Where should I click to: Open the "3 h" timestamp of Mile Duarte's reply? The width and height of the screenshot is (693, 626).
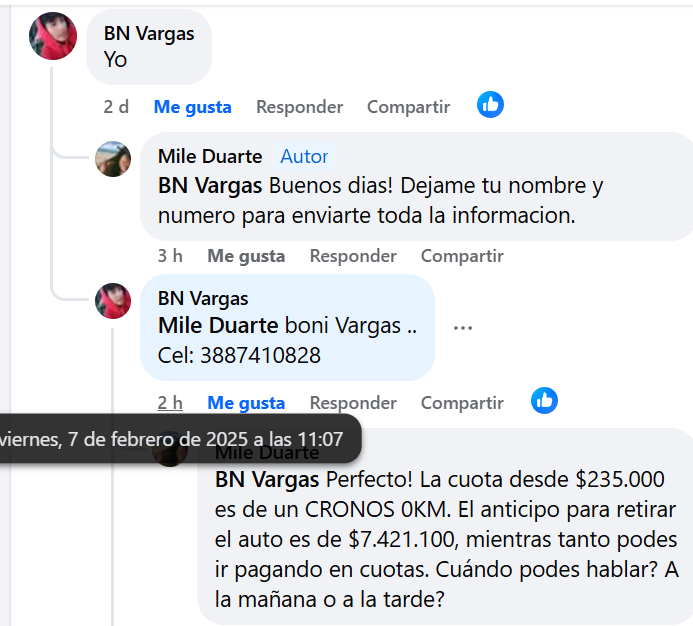pyautogui.click(x=170, y=256)
